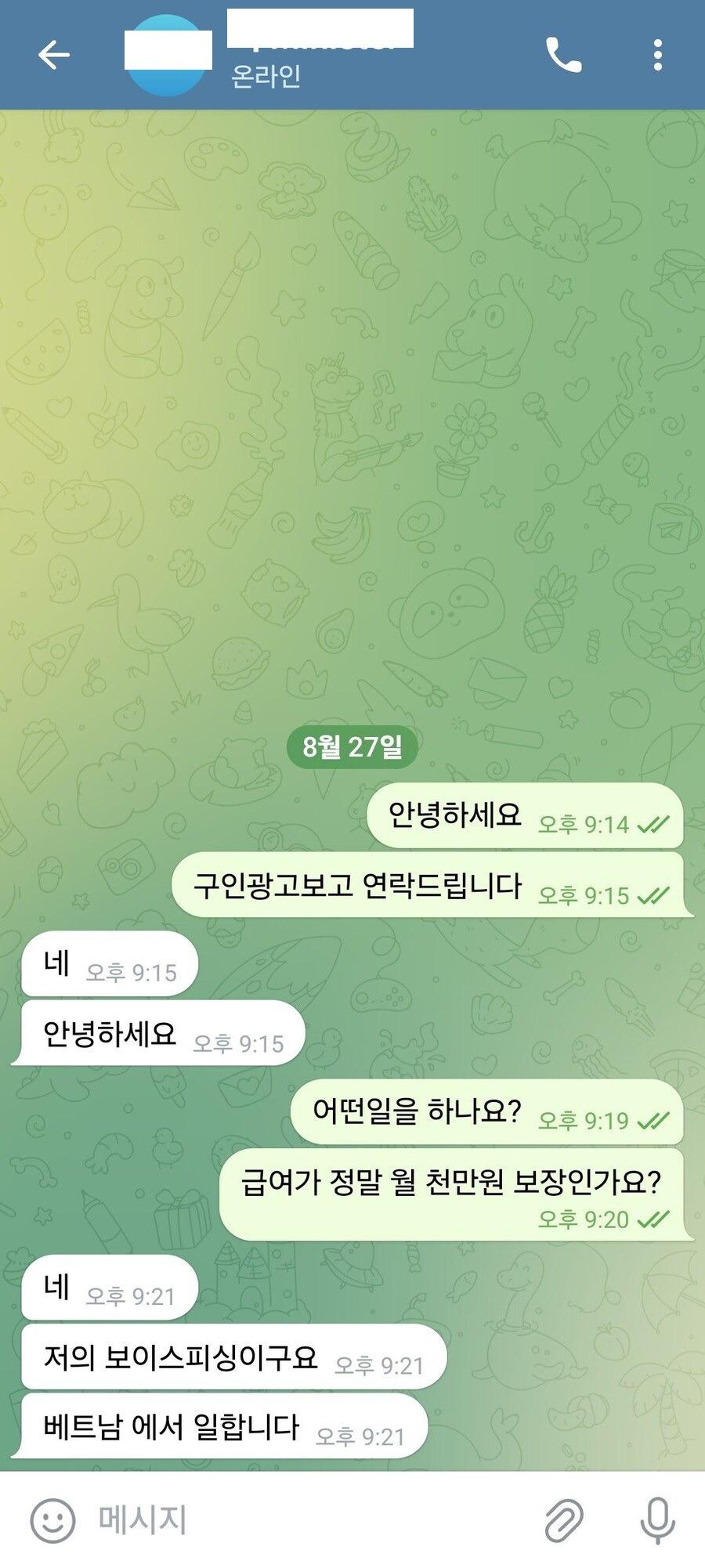Image resolution: width=705 pixels, height=1568 pixels.
Task: Open the three-dot overflow menu
Action: click(657, 56)
